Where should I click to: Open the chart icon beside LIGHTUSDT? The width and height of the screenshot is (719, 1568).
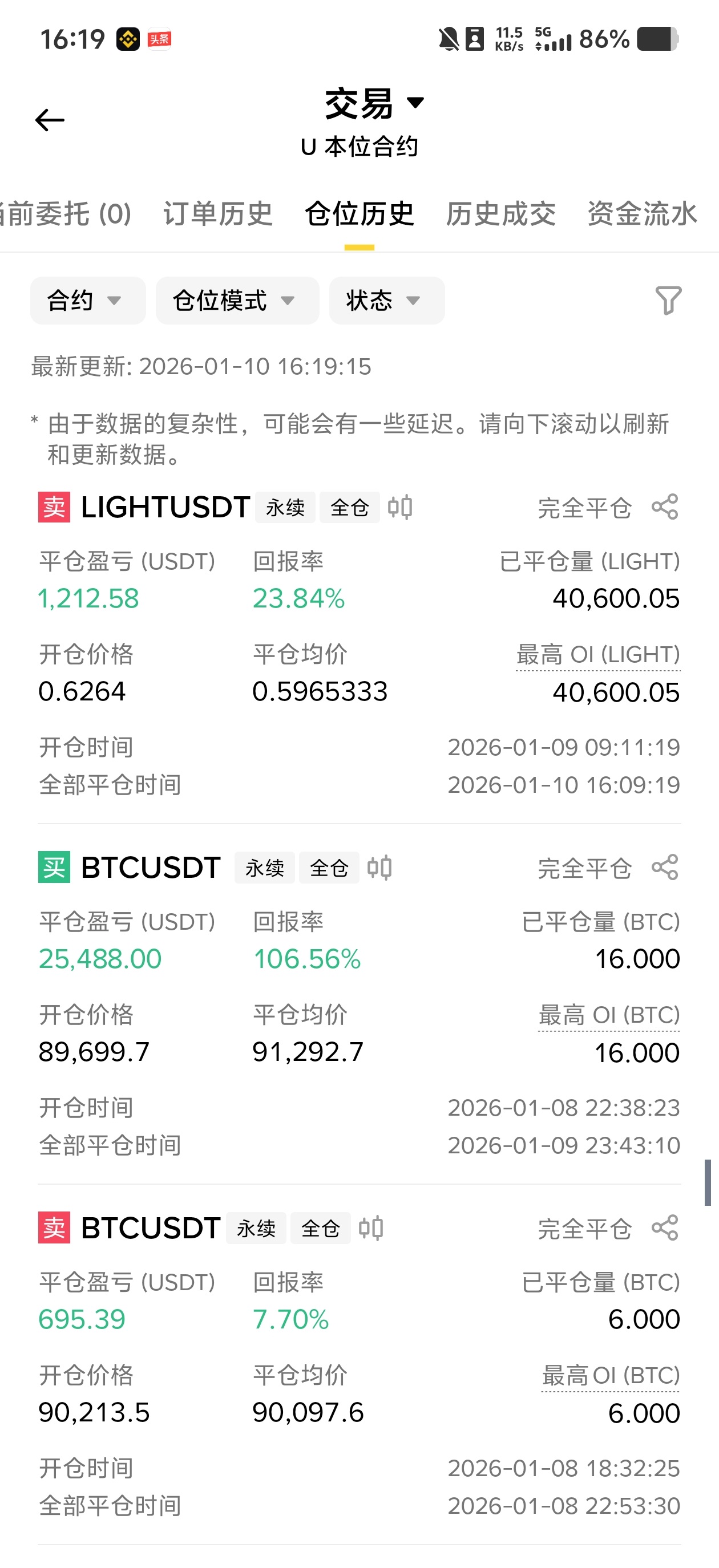[400, 507]
